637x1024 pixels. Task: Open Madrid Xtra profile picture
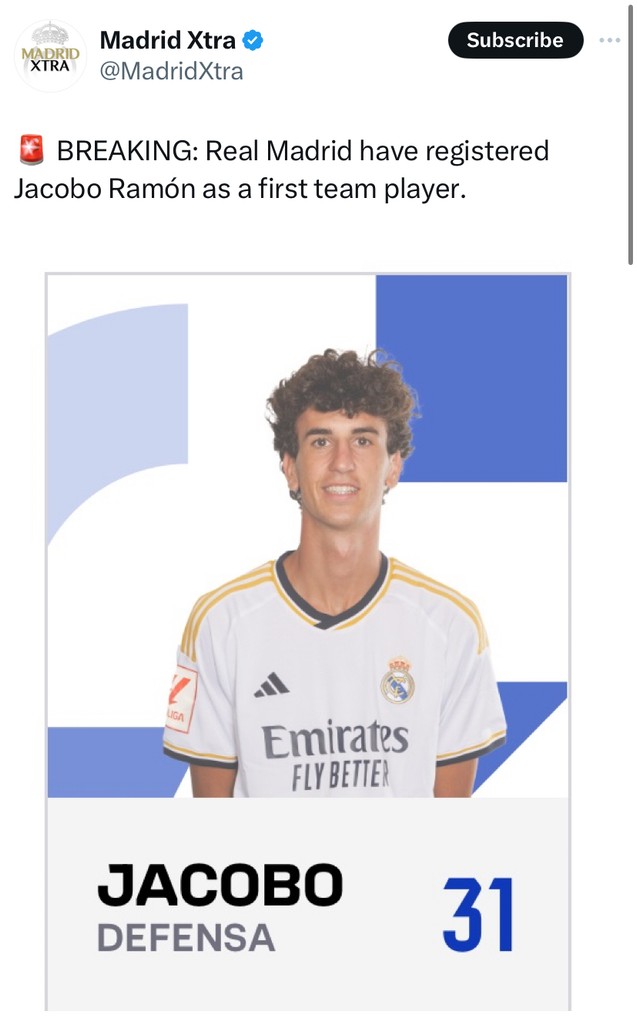[49, 56]
